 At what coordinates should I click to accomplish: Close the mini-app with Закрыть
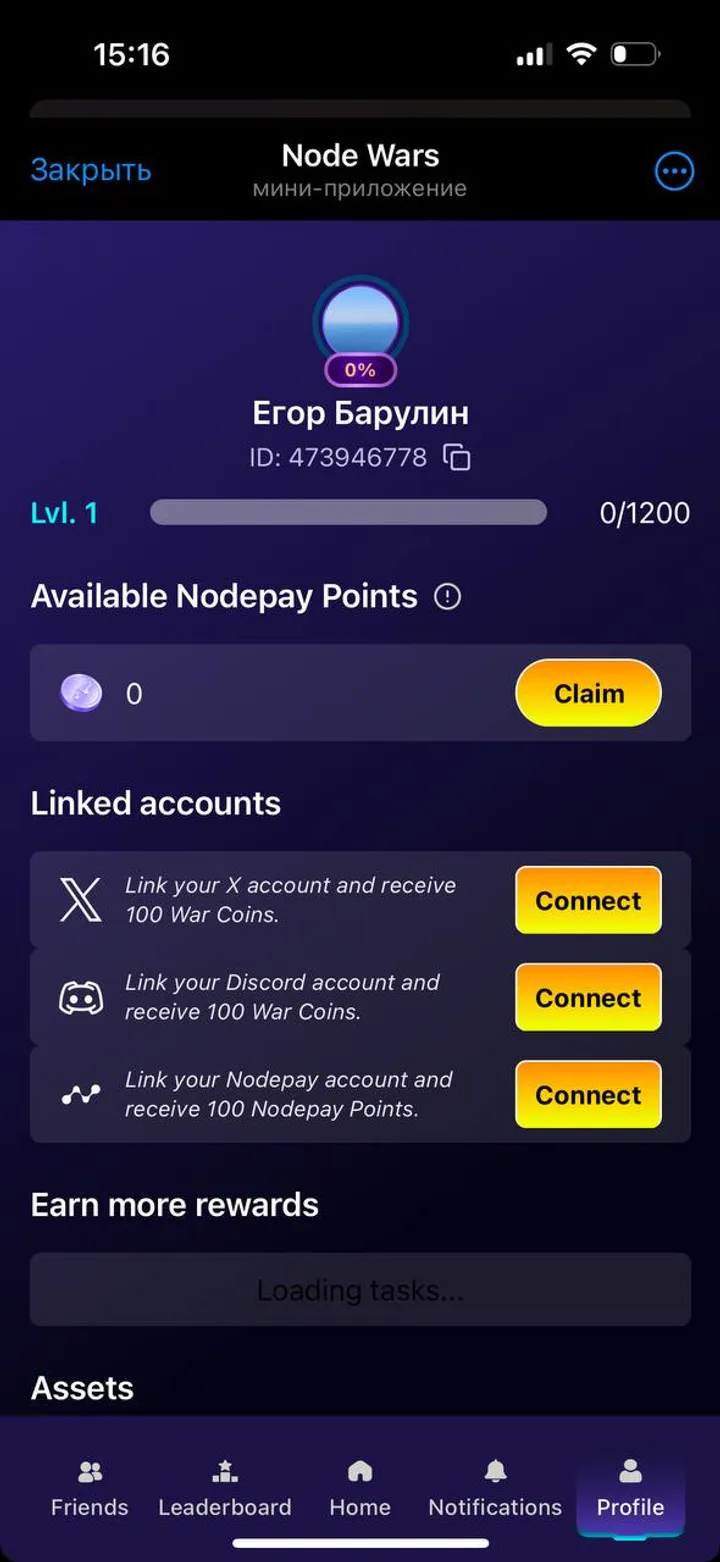[91, 170]
